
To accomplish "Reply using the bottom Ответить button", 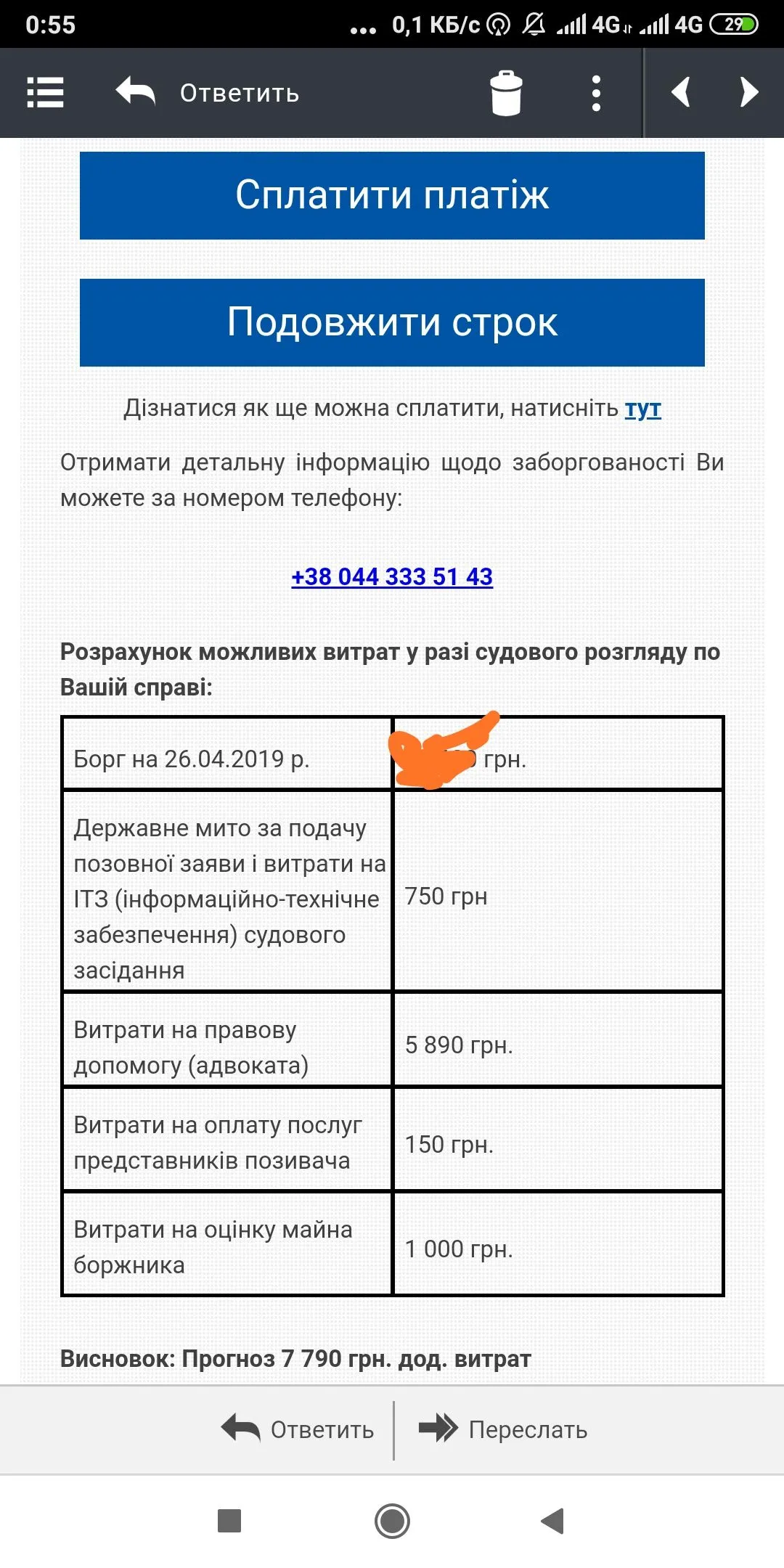I will click(298, 1429).
